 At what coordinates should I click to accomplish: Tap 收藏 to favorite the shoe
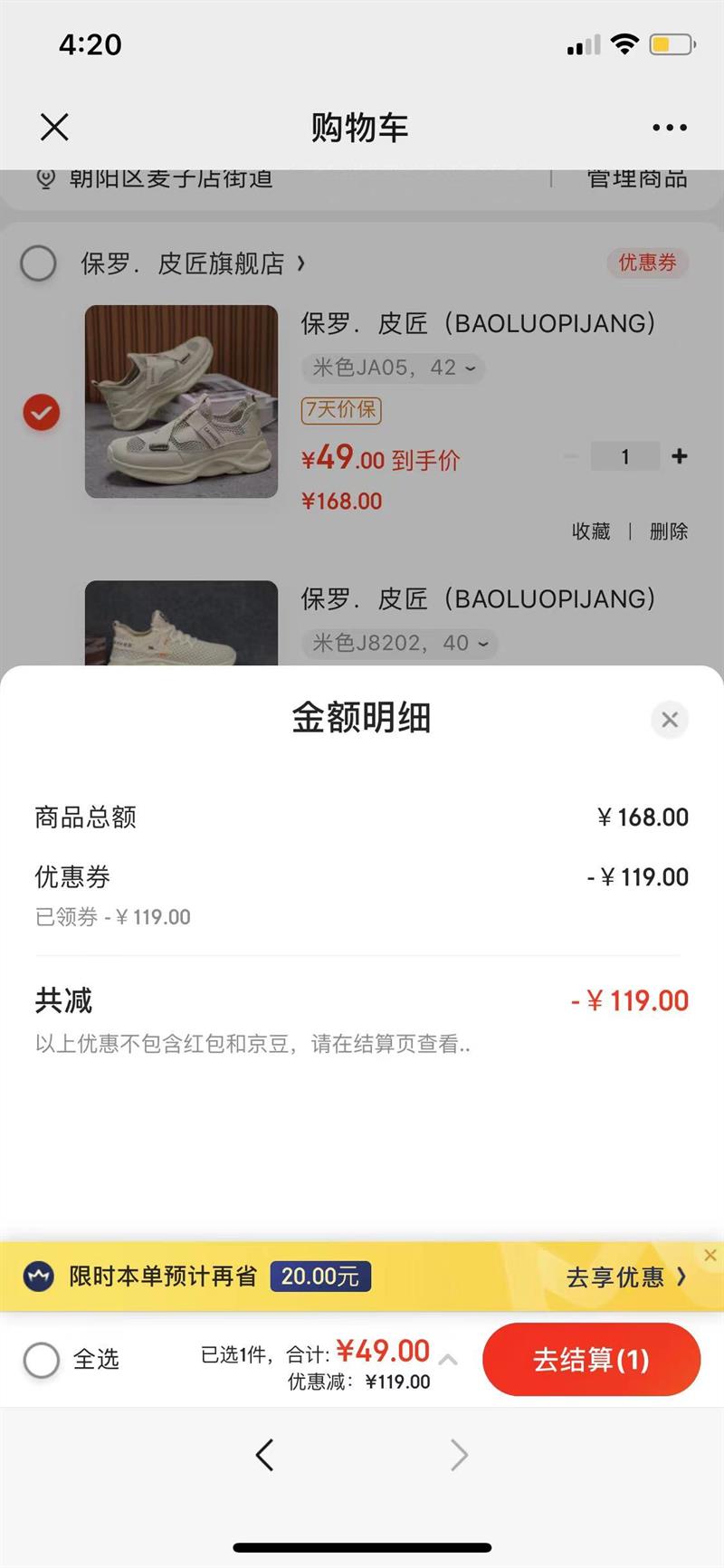point(591,531)
